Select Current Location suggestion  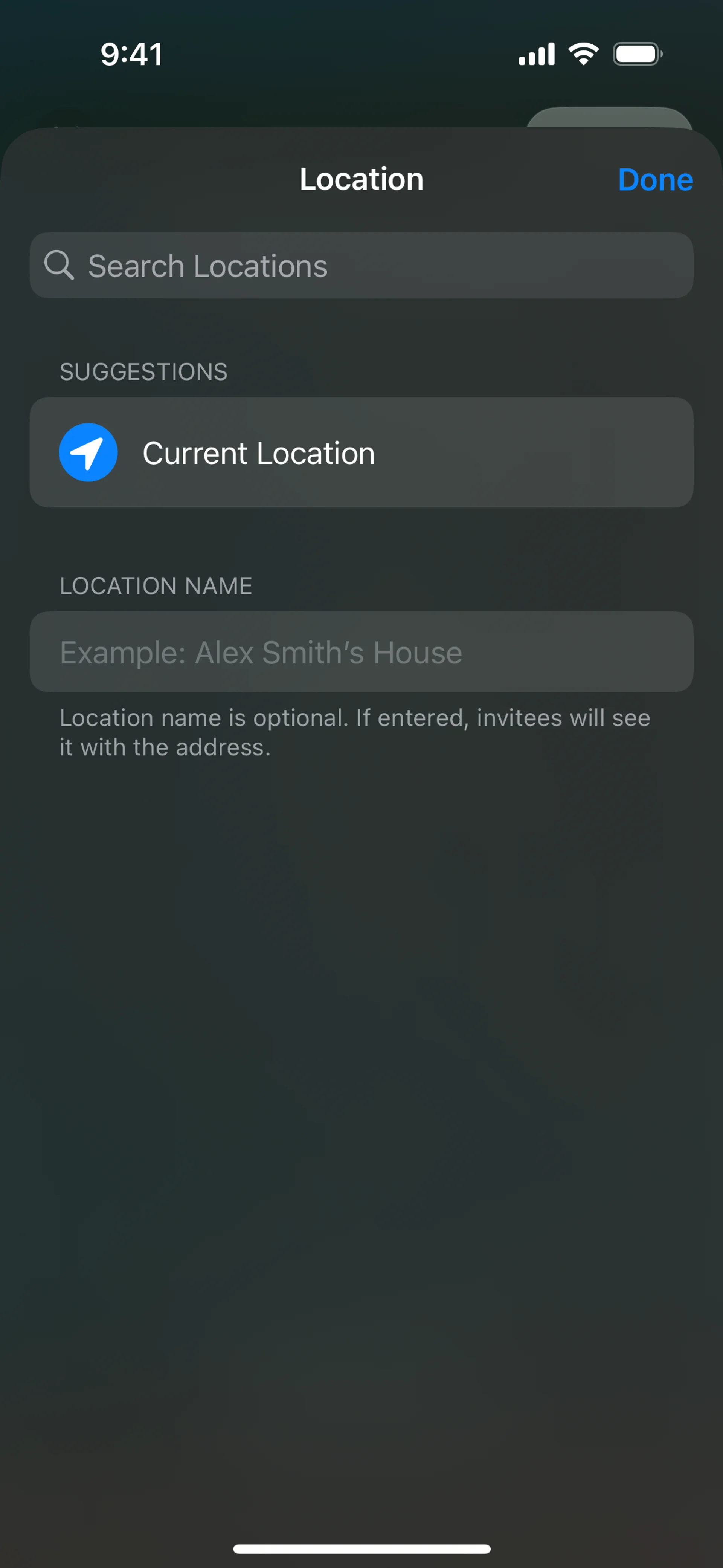coord(361,453)
